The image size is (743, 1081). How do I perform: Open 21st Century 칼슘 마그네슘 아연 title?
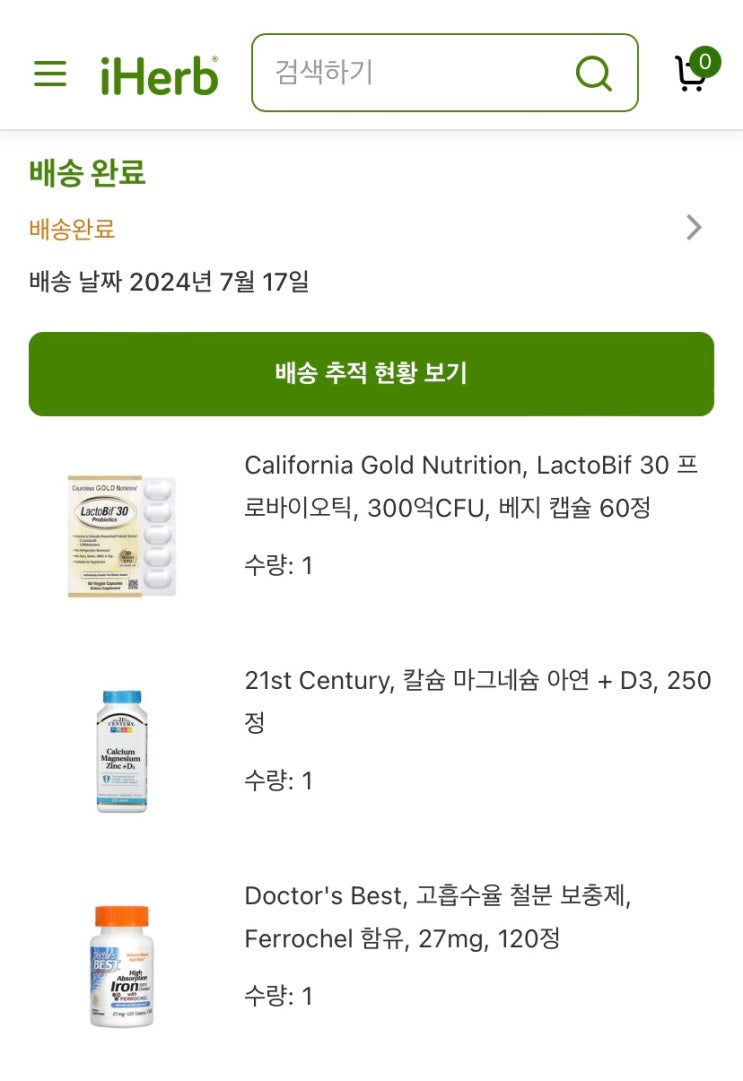[477, 701]
